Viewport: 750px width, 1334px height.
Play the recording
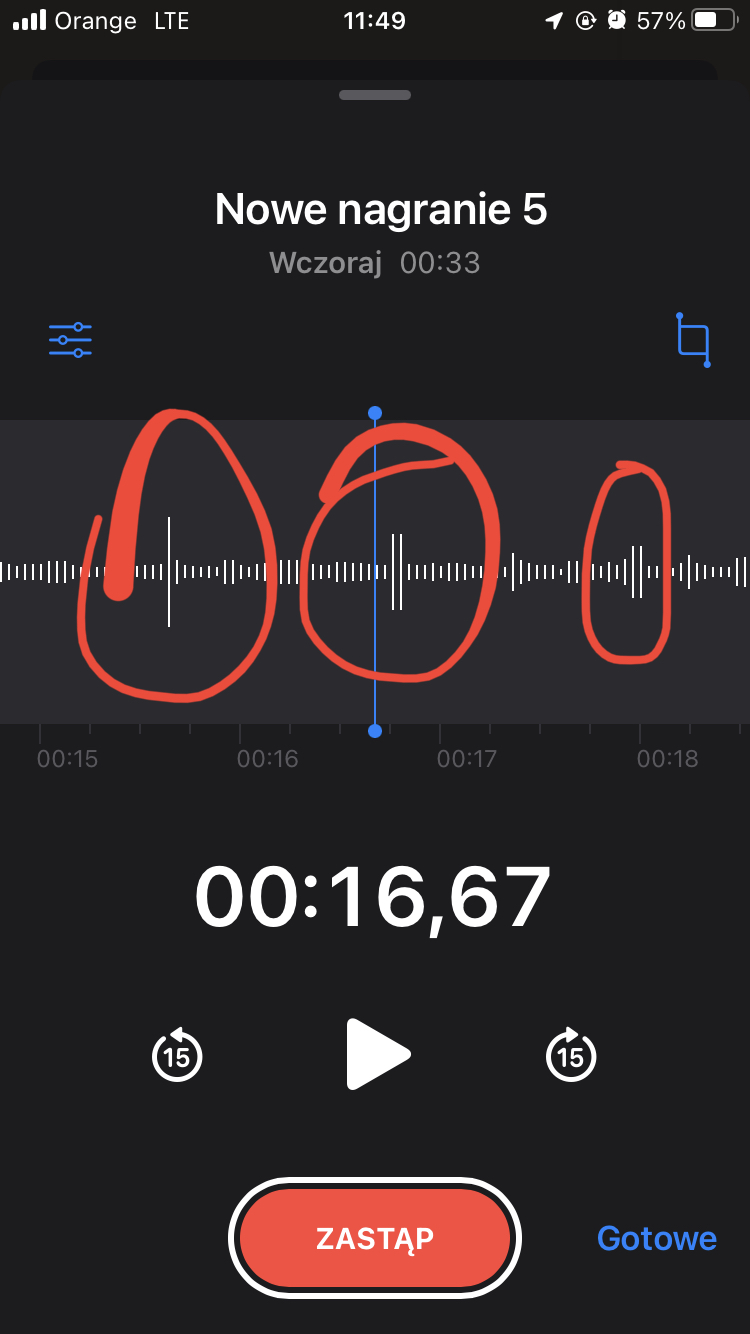(377, 1054)
